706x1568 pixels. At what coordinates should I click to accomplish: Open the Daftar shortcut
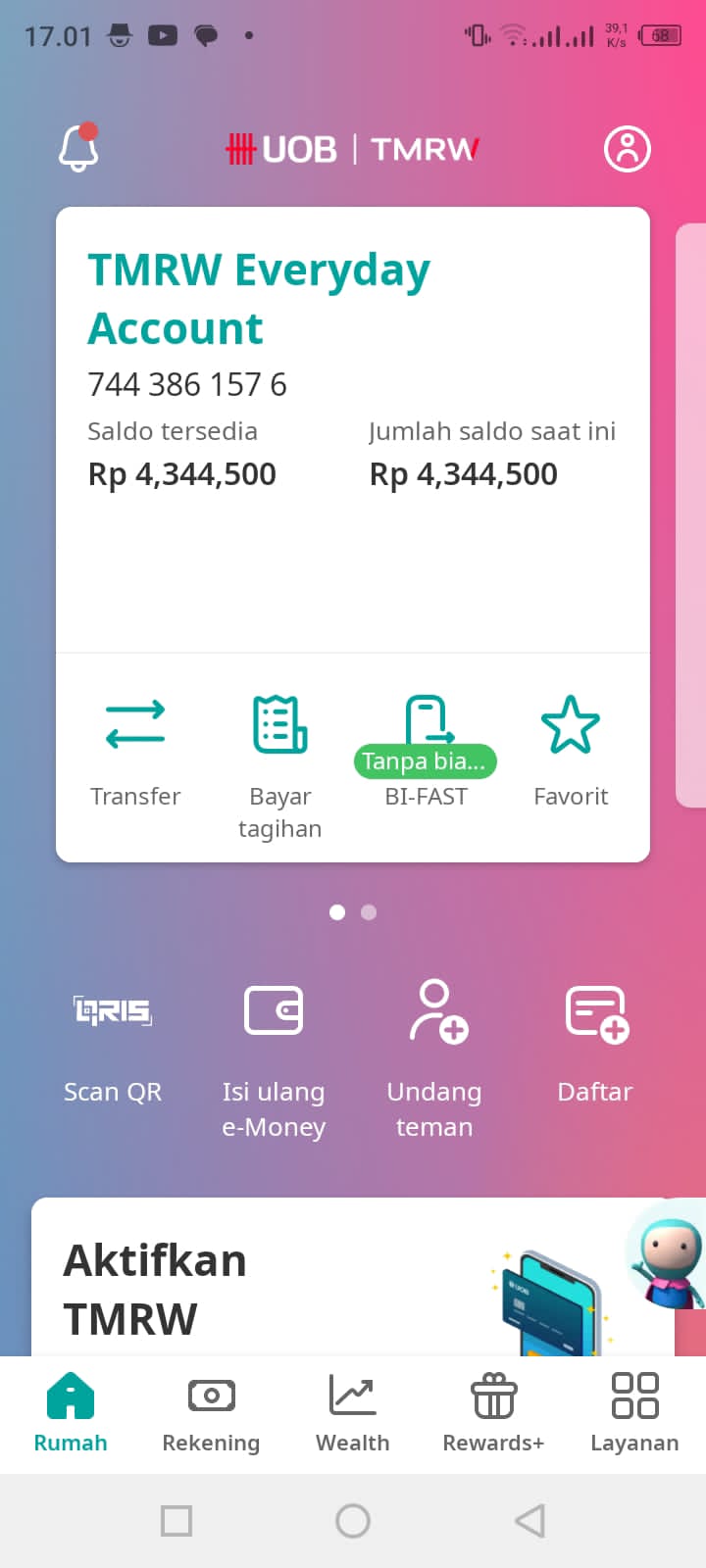tap(595, 1046)
